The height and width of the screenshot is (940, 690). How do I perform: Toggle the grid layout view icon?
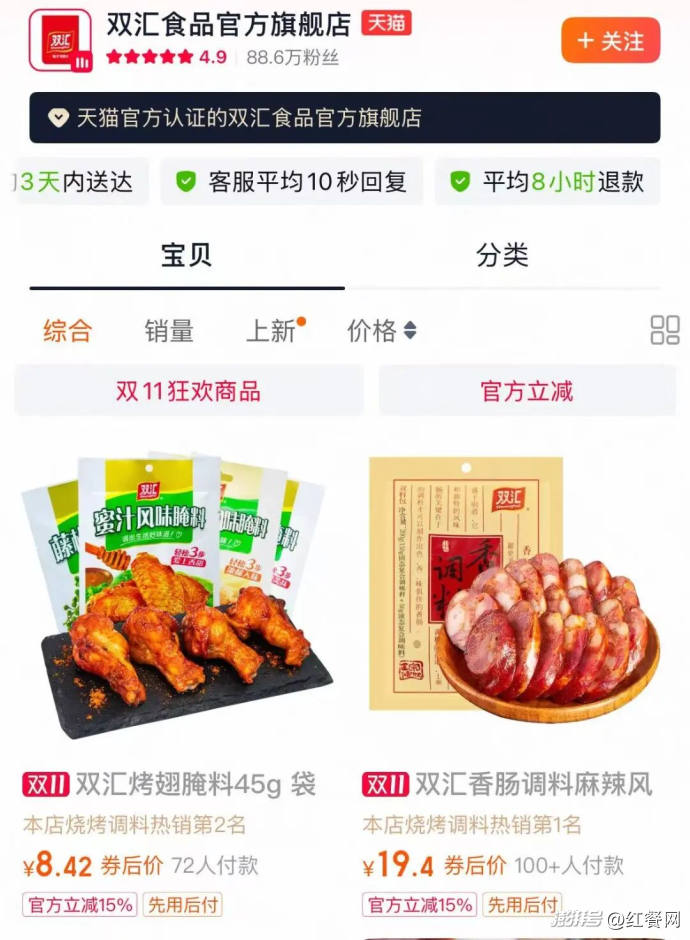tap(665, 331)
